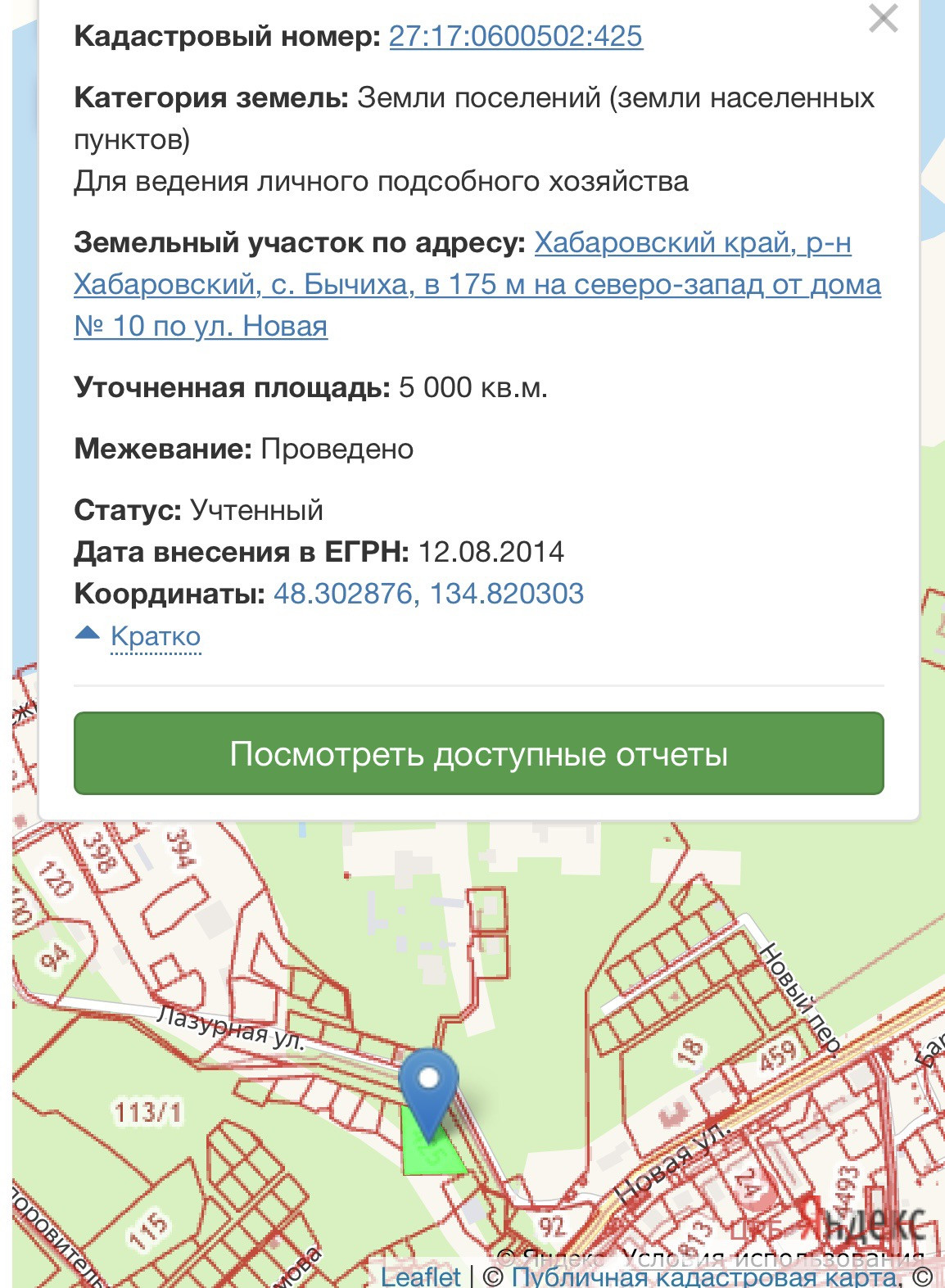Screen dimensions: 945x1288
Task: Collapse details with the Кратко link
Action: pyautogui.click(x=156, y=636)
